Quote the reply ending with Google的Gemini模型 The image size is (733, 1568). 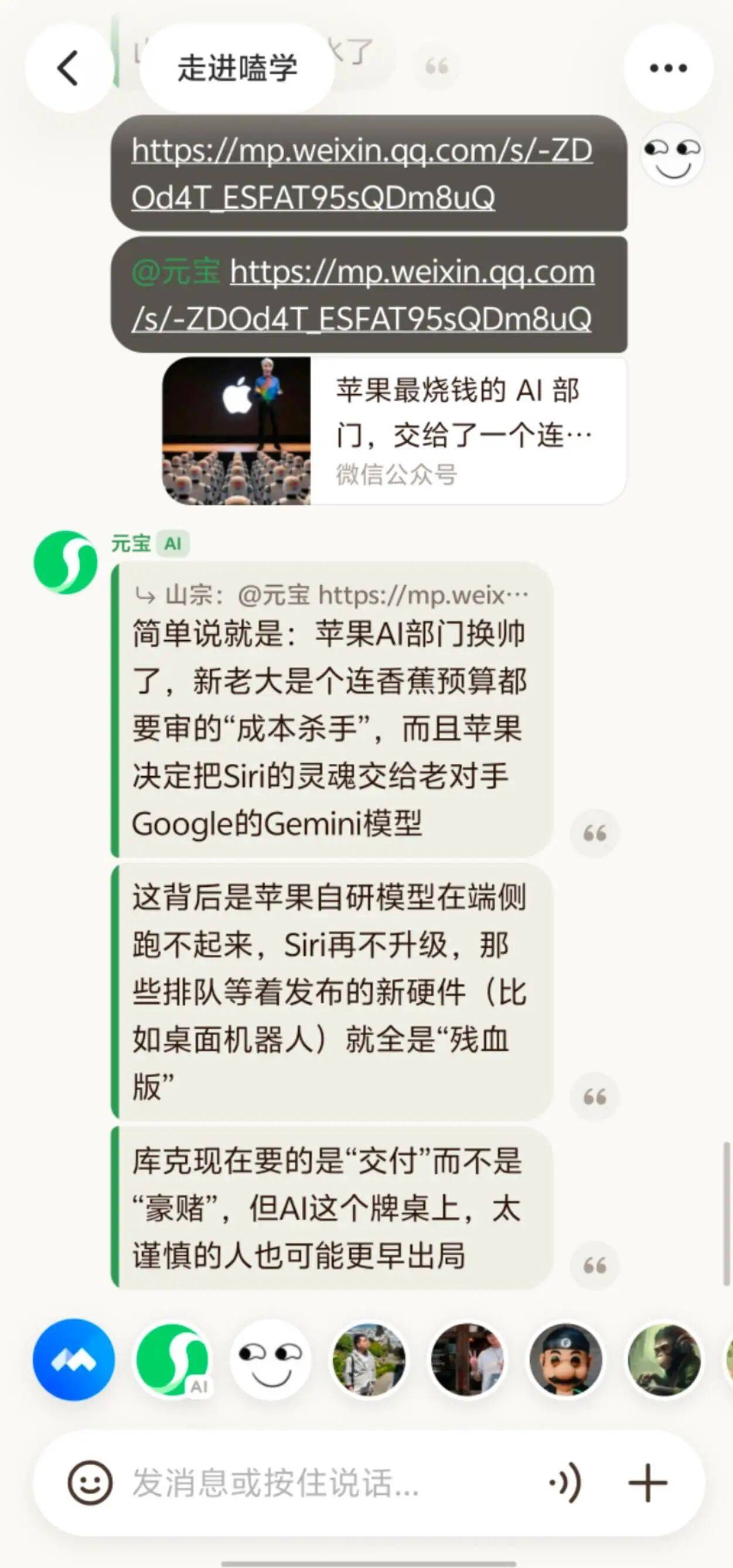point(594,833)
